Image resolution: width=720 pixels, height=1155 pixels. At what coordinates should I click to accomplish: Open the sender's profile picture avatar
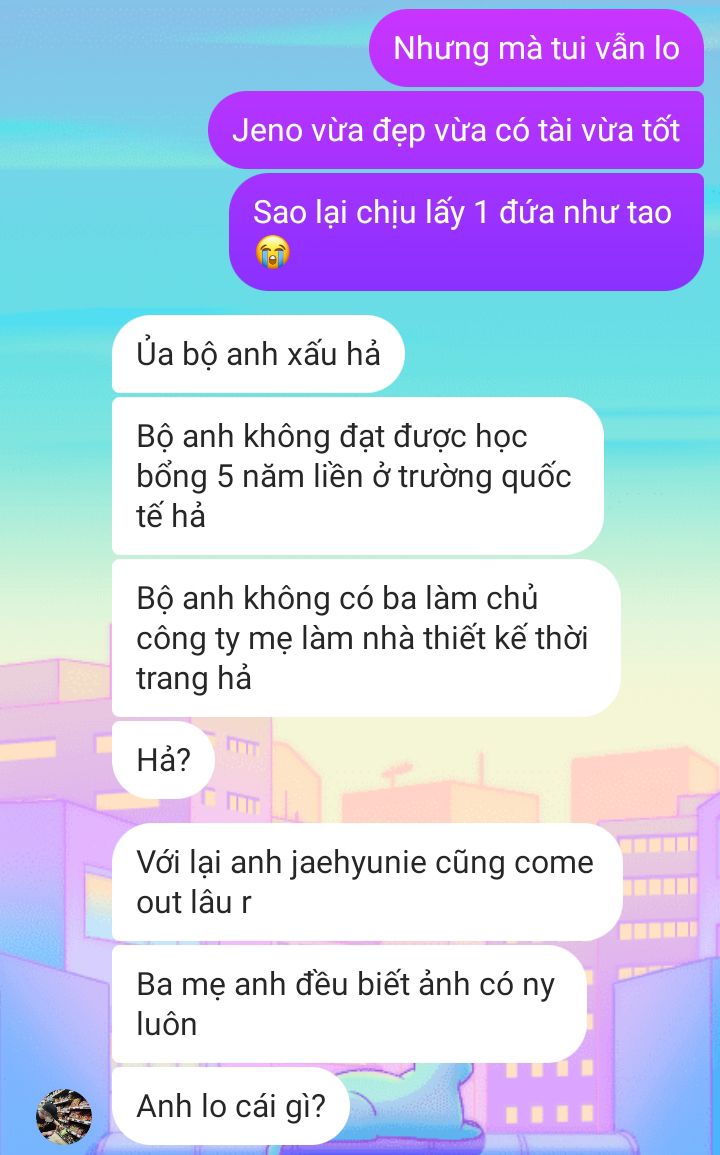pyautogui.click(x=64, y=1116)
